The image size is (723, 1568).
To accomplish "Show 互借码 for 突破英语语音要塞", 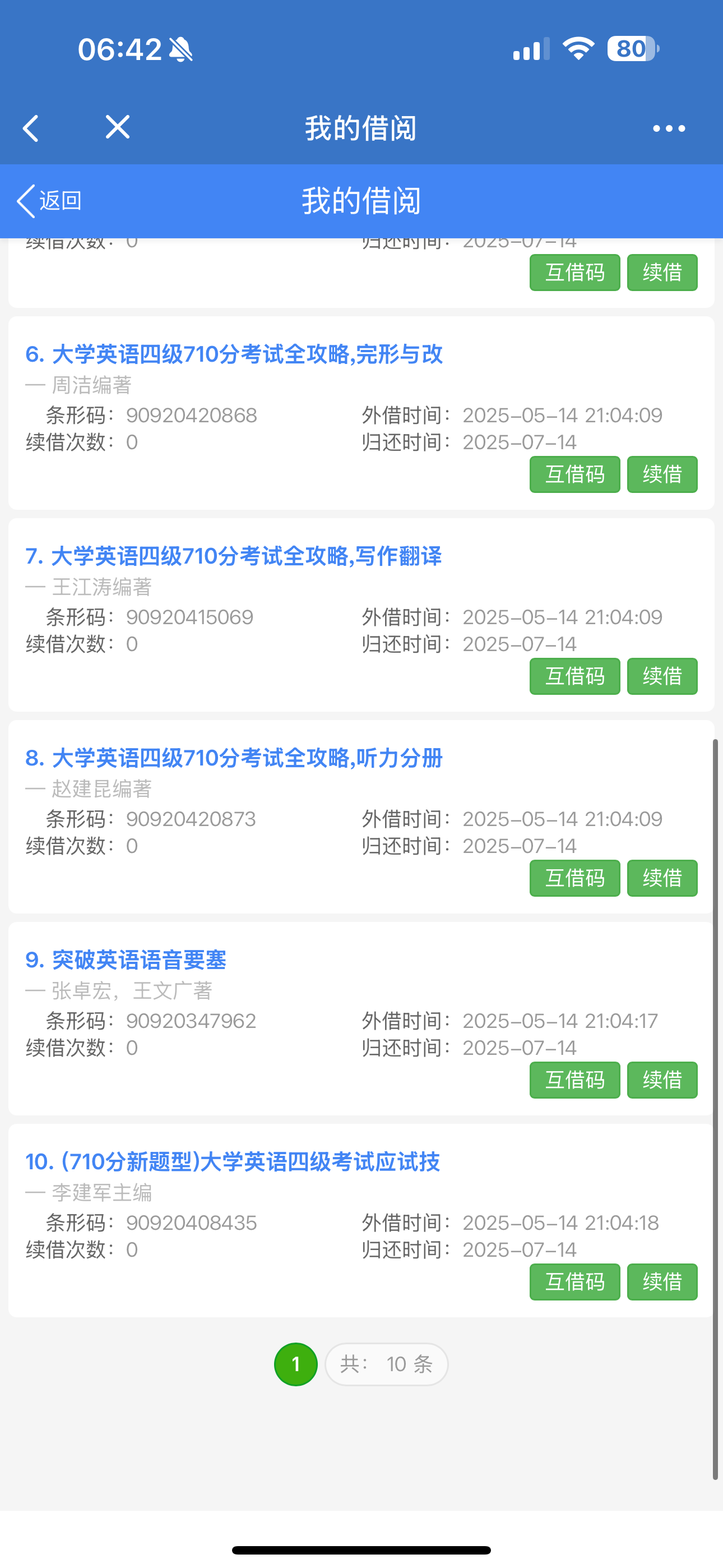I will tap(574, 1081).
